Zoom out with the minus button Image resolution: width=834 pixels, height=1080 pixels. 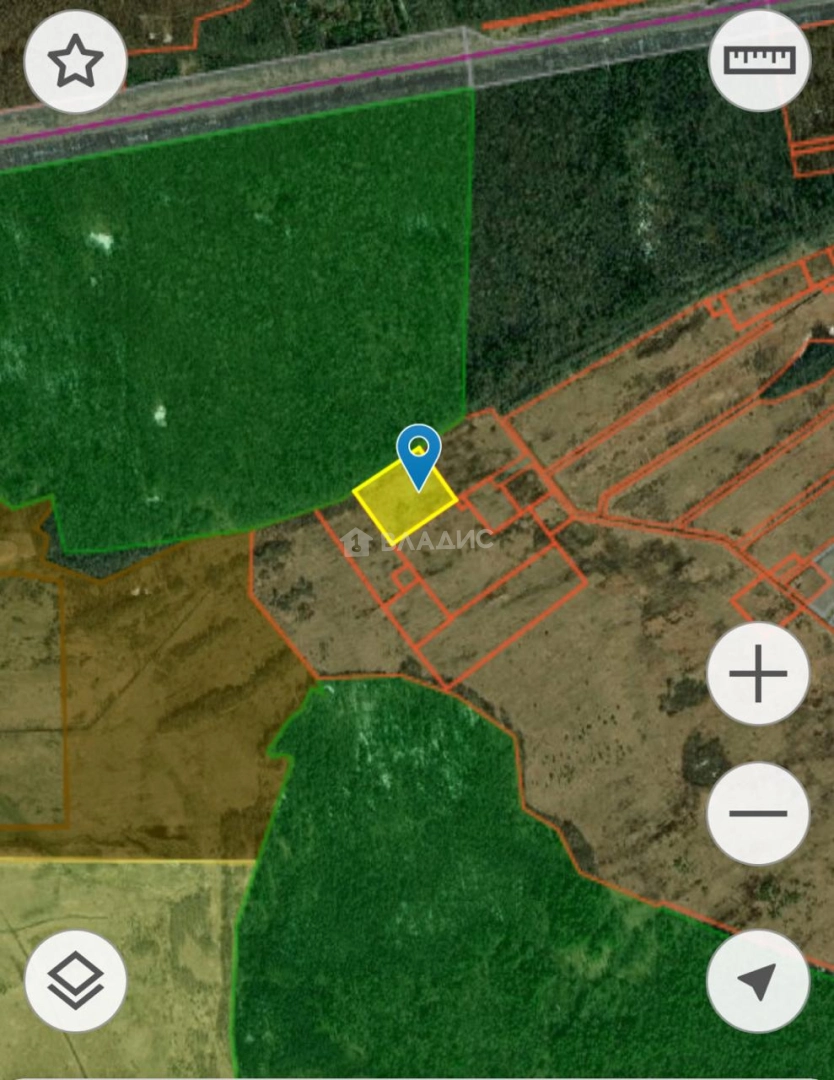(x=757, y=813)
